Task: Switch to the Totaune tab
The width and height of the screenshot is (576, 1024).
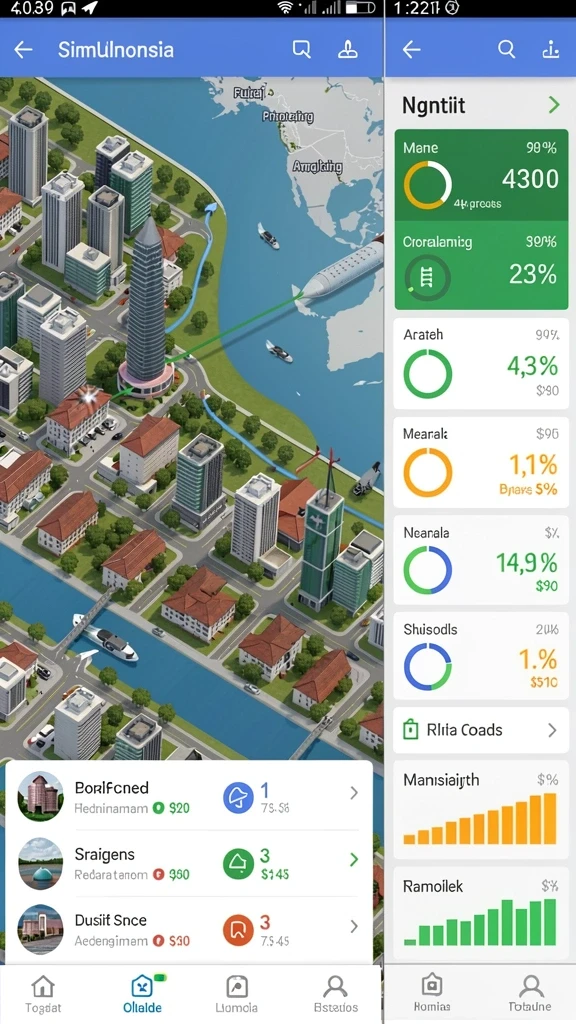Action: coord(530,993)
